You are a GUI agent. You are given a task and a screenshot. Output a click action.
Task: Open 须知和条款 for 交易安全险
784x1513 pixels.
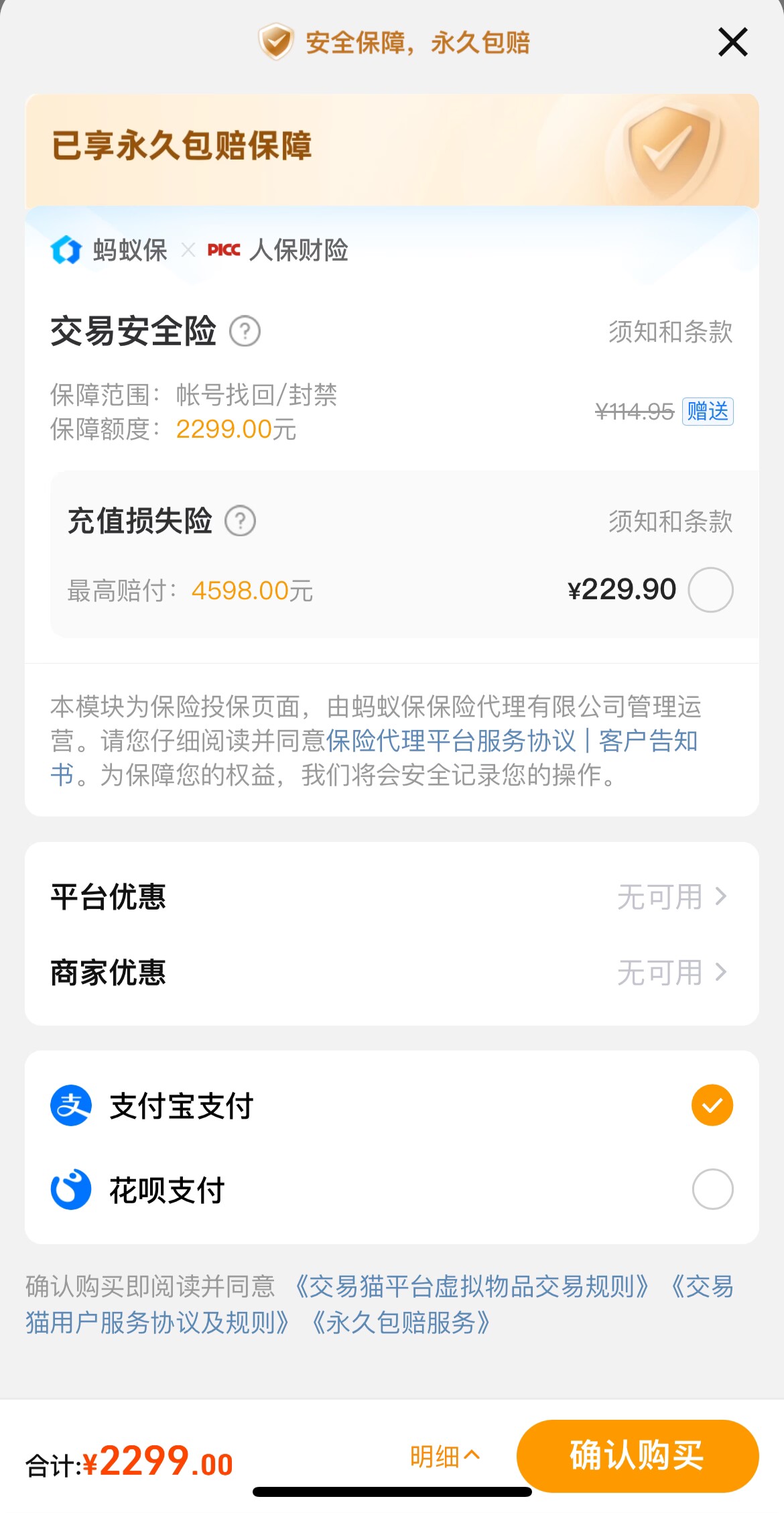coord(669,332)
